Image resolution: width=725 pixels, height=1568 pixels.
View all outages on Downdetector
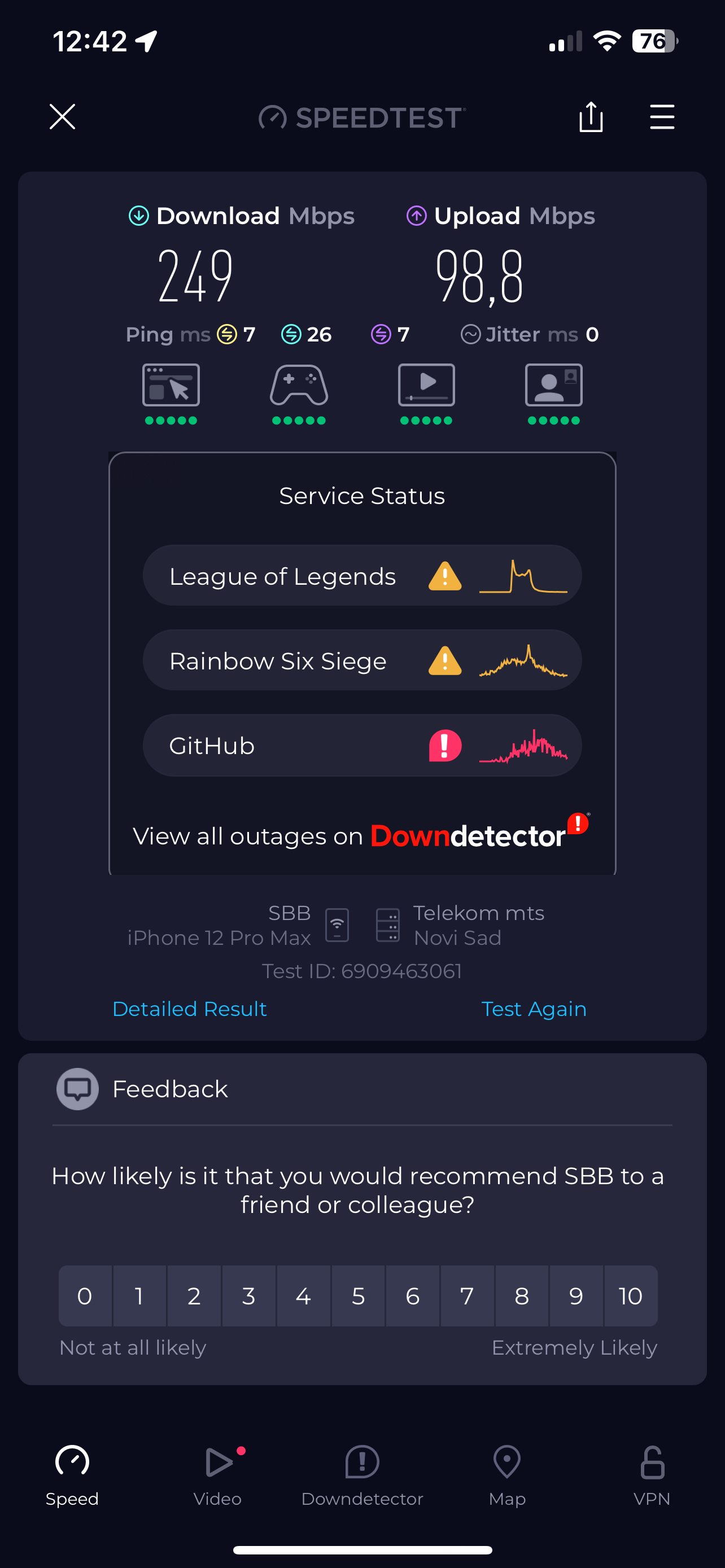[x=361, y=835]
